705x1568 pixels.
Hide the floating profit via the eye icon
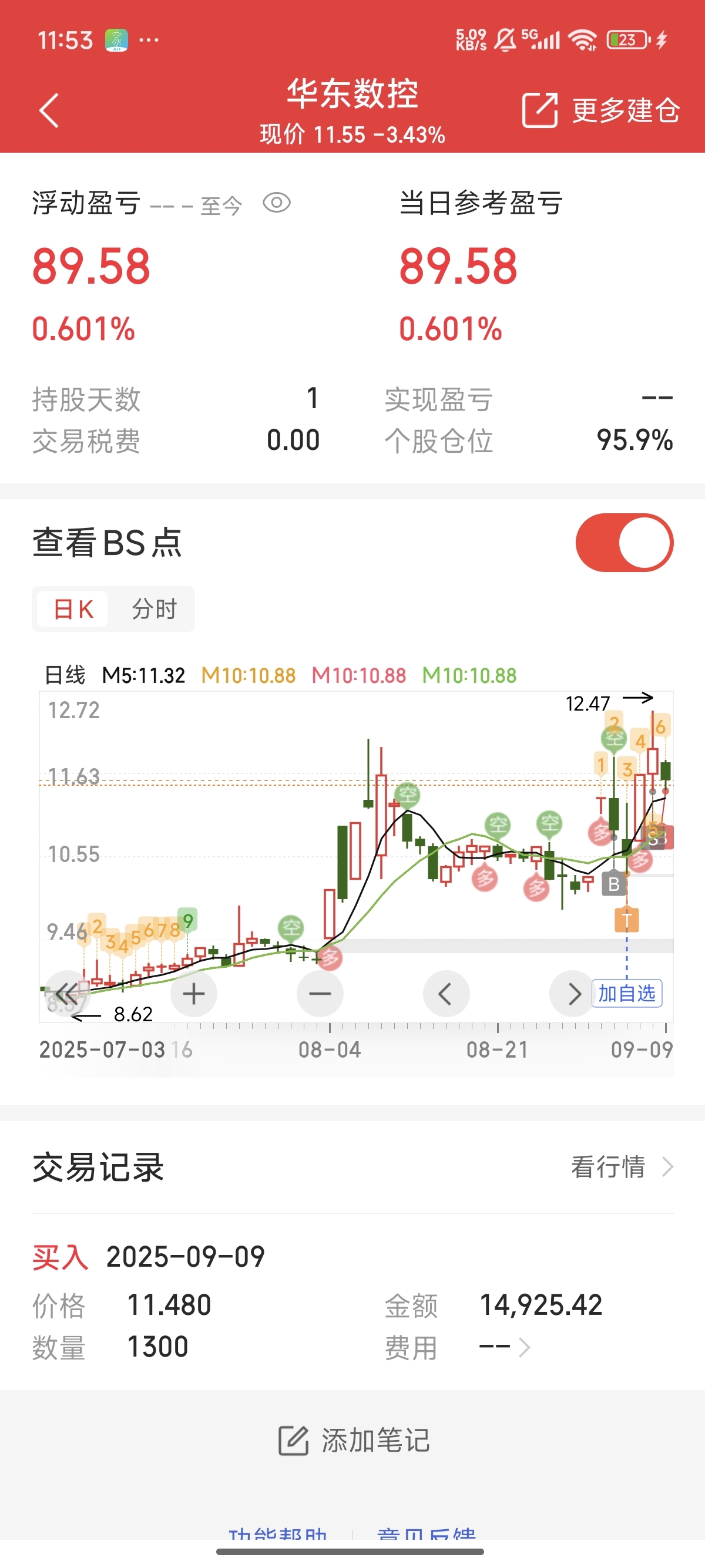(276, 203)
